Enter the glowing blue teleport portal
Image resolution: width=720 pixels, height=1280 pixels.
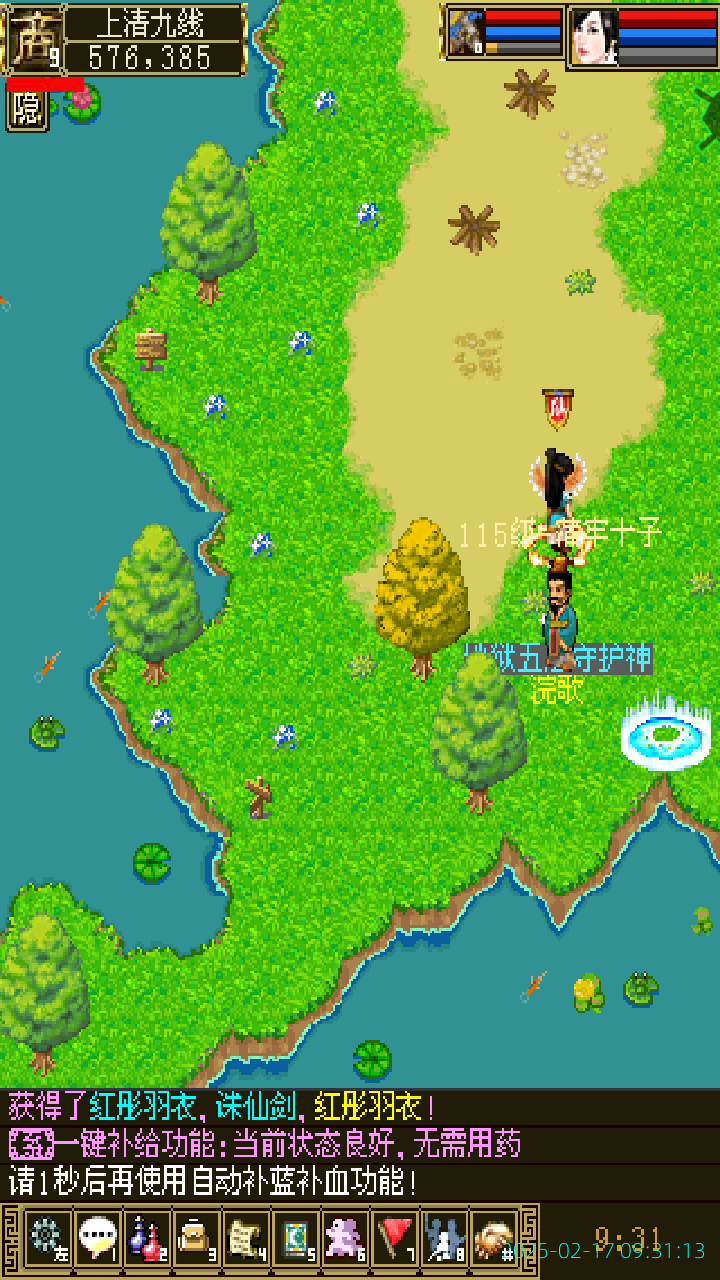(665, 737)
